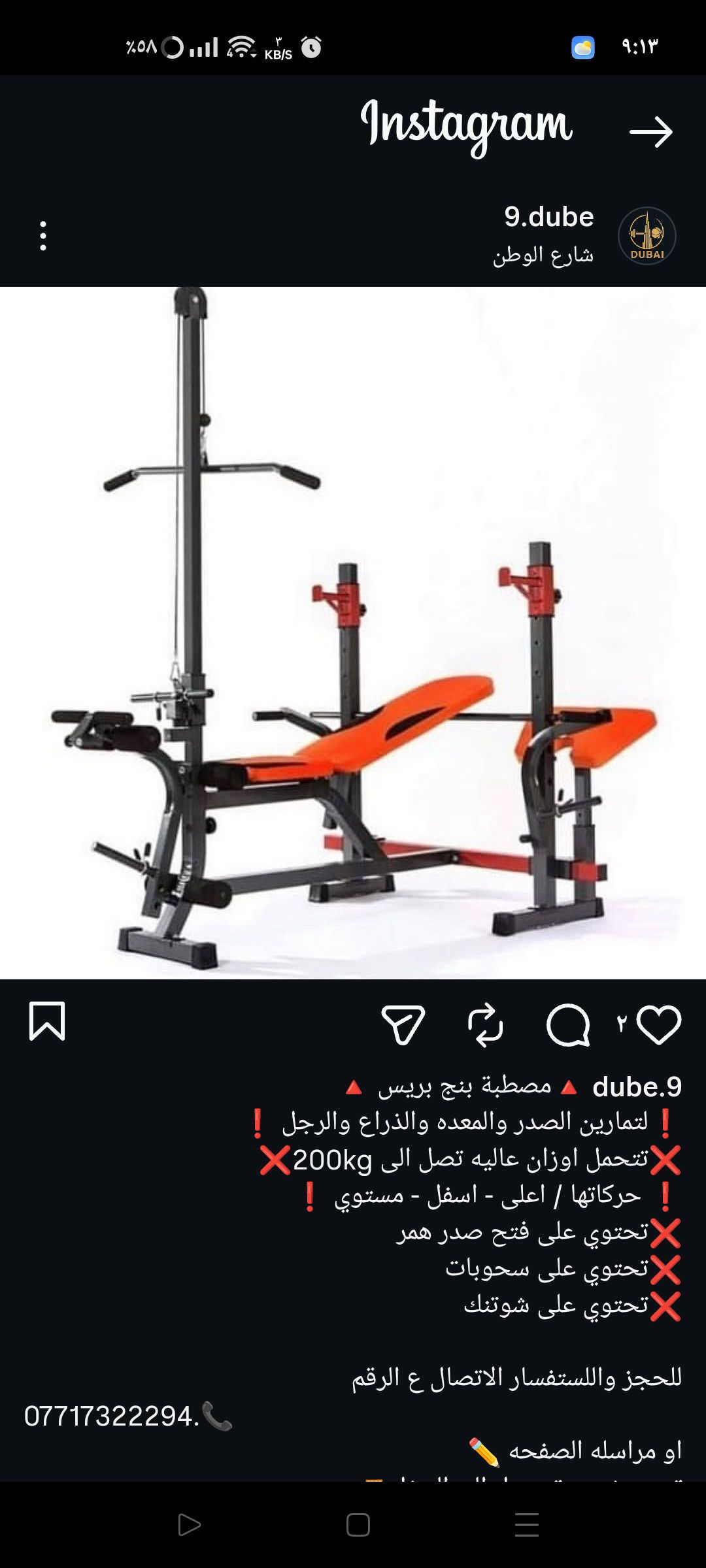Open the 9.dube username in post header
This screenshot has width=706, height=1568.
[548, 217]
